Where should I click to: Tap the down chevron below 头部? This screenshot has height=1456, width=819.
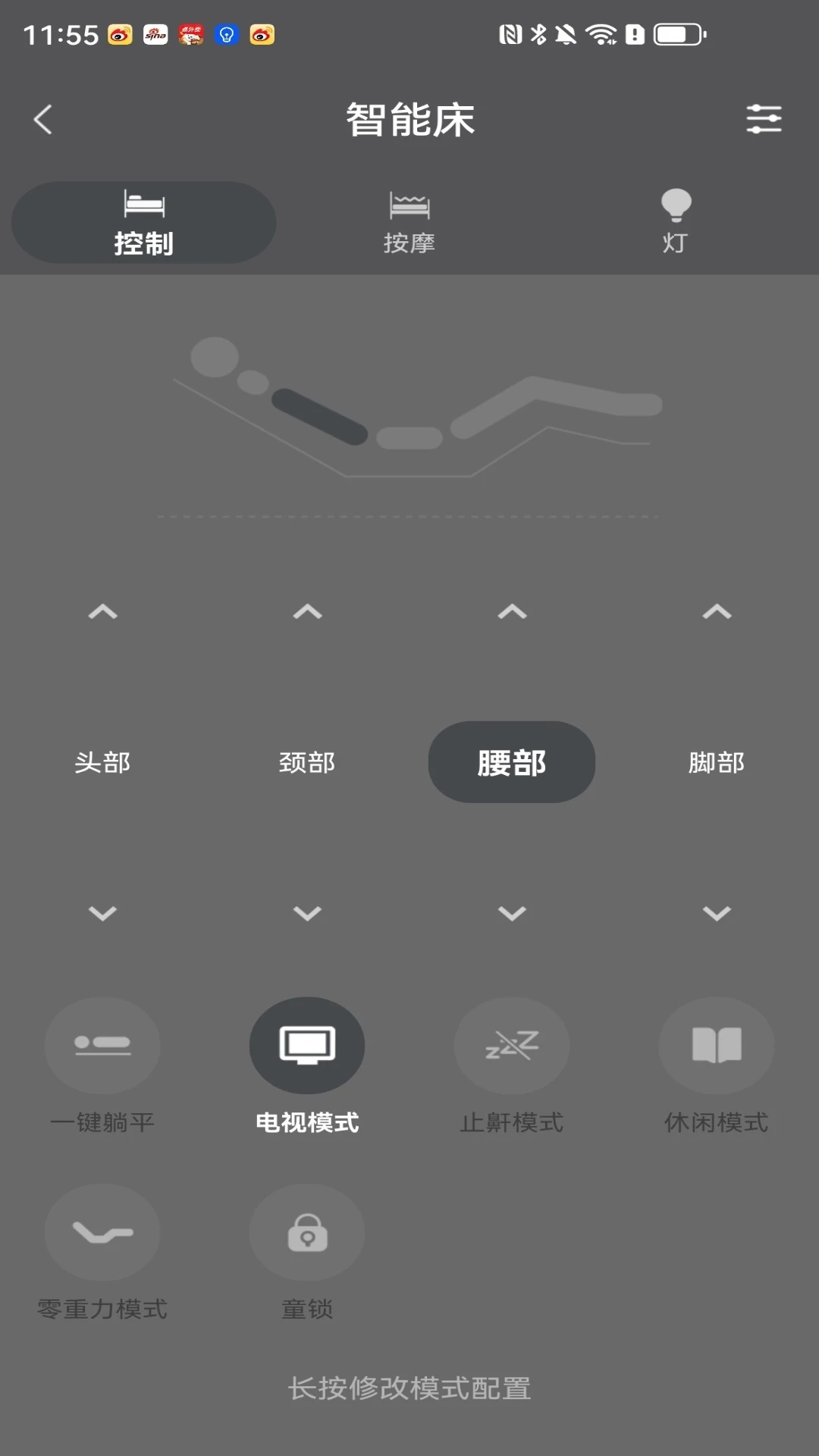click(102, 914)
